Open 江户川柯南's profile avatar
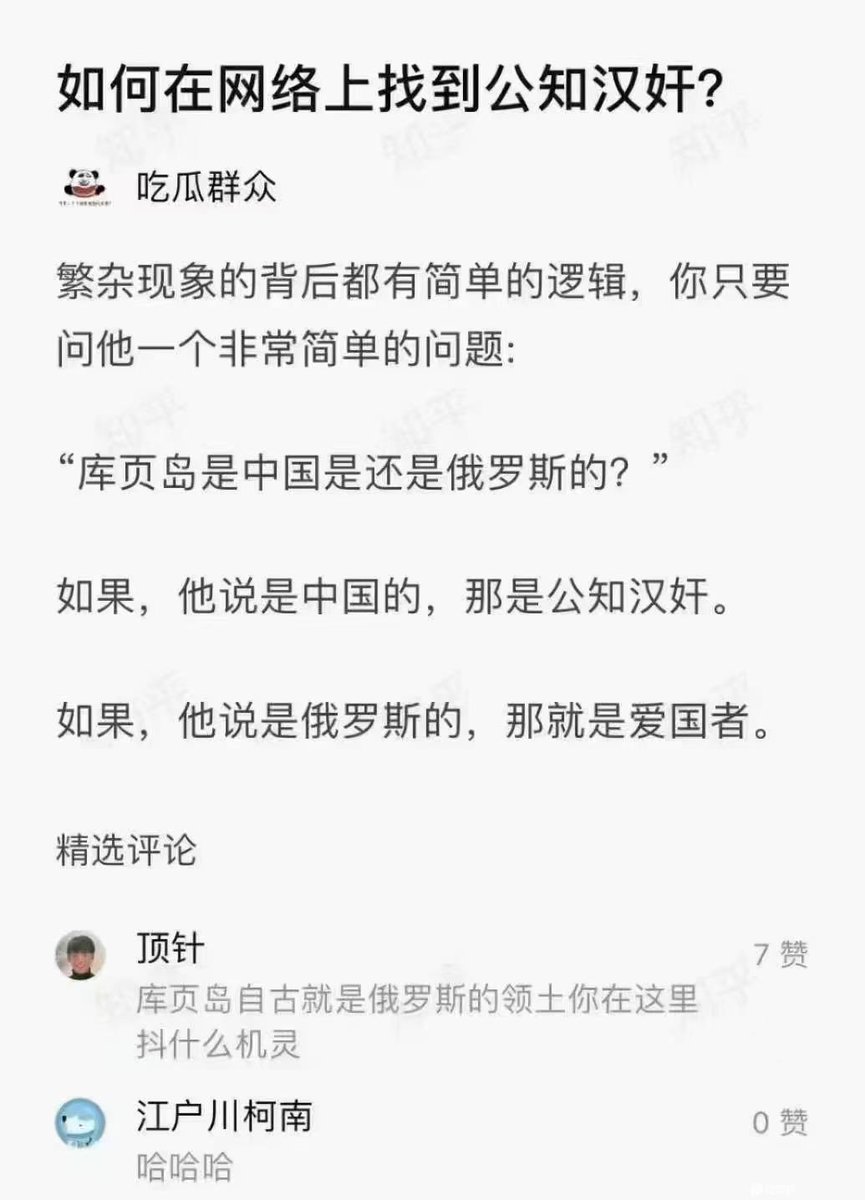This screenshot has height=1200, width=865. (x=80, y=1122)
